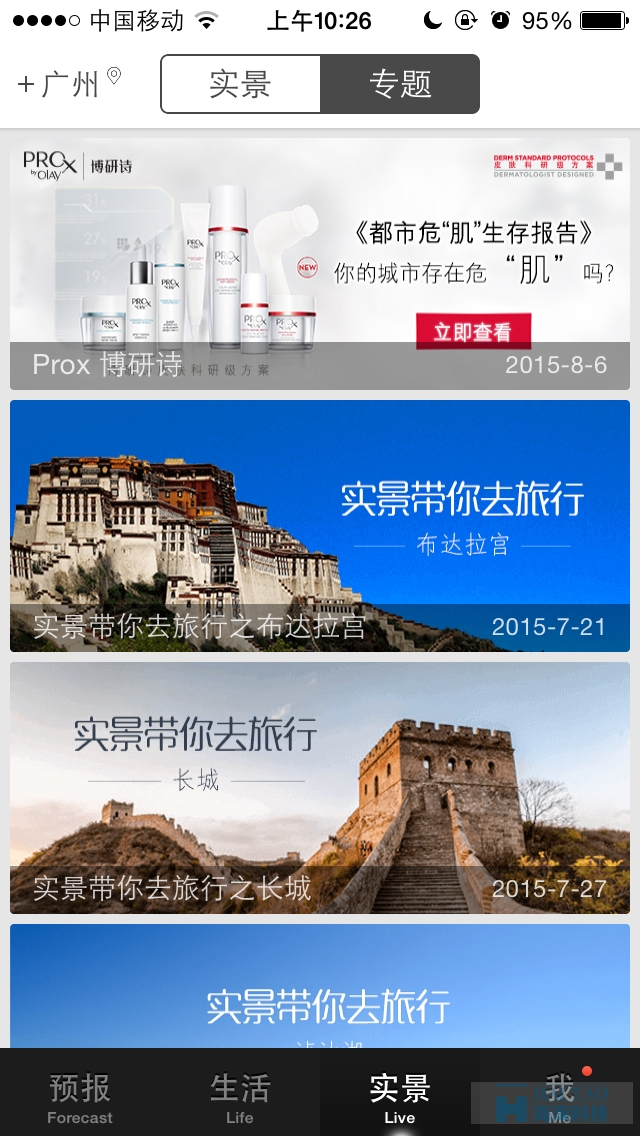Add a city via 广州 location button
The width and height of the screenshot is (640, 1136).
[68, 84]
